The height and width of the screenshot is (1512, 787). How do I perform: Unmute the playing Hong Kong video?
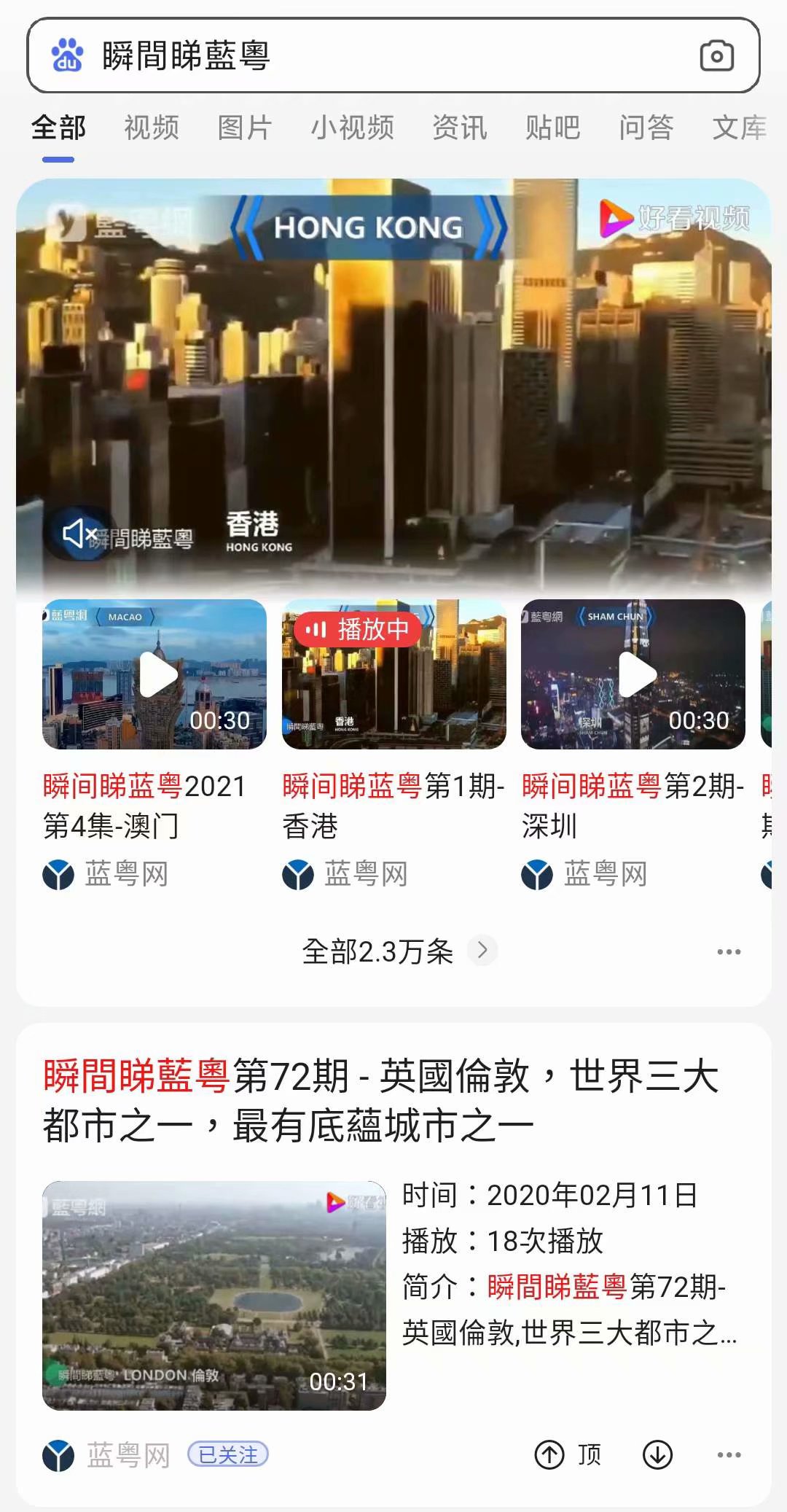[x=77, y=534]
